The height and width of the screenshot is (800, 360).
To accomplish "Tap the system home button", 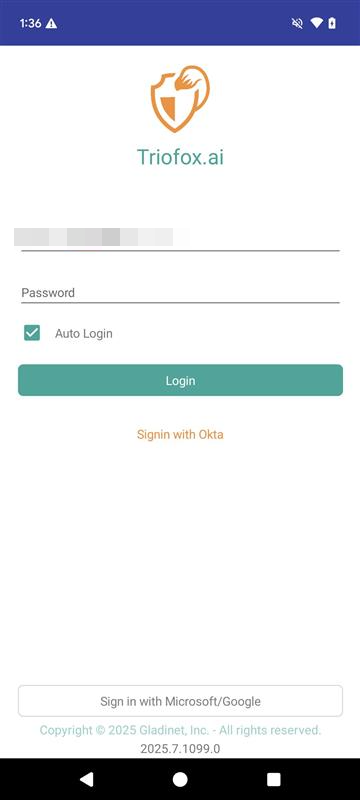I will pyautogui.click(x=180, y=779).
